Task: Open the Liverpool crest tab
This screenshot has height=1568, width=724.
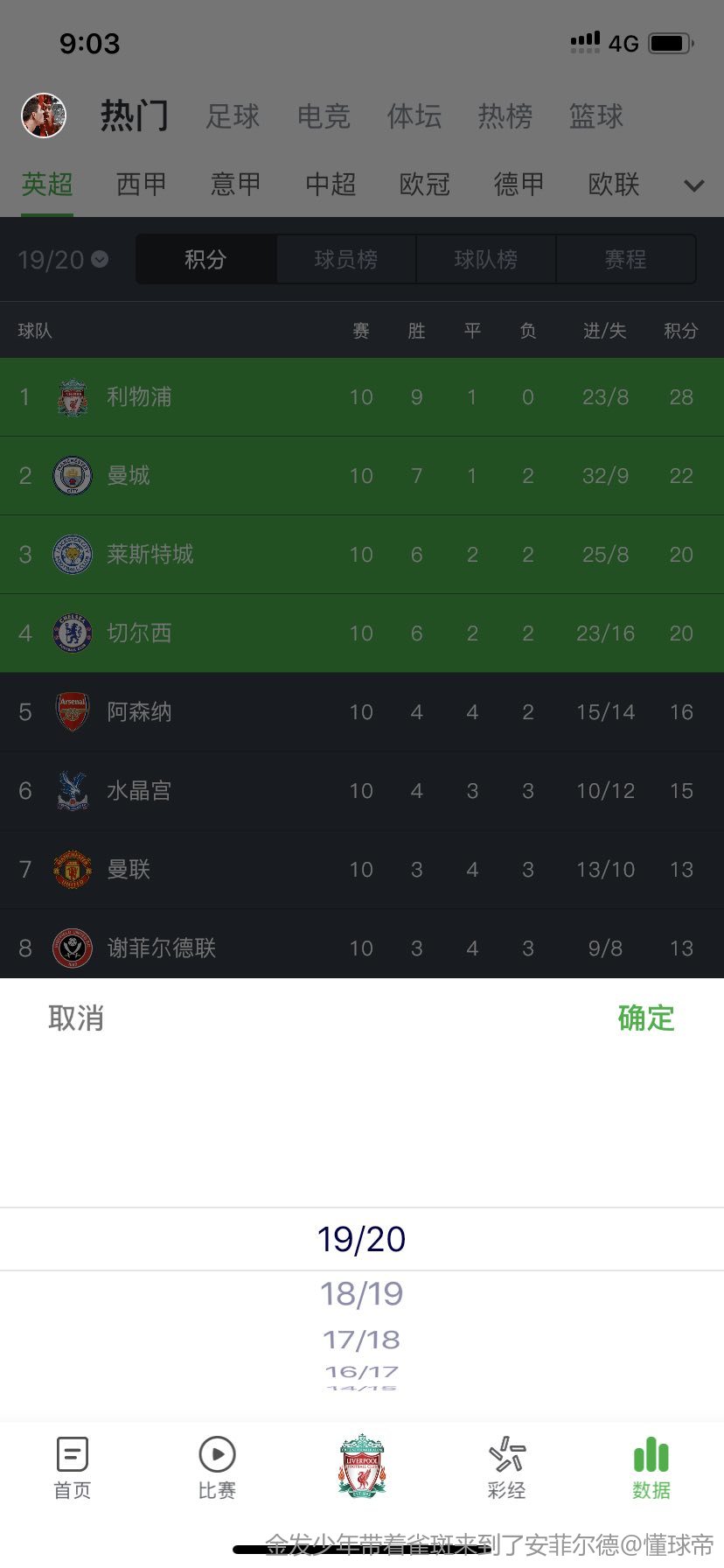Action: [x=362, y=1466]
